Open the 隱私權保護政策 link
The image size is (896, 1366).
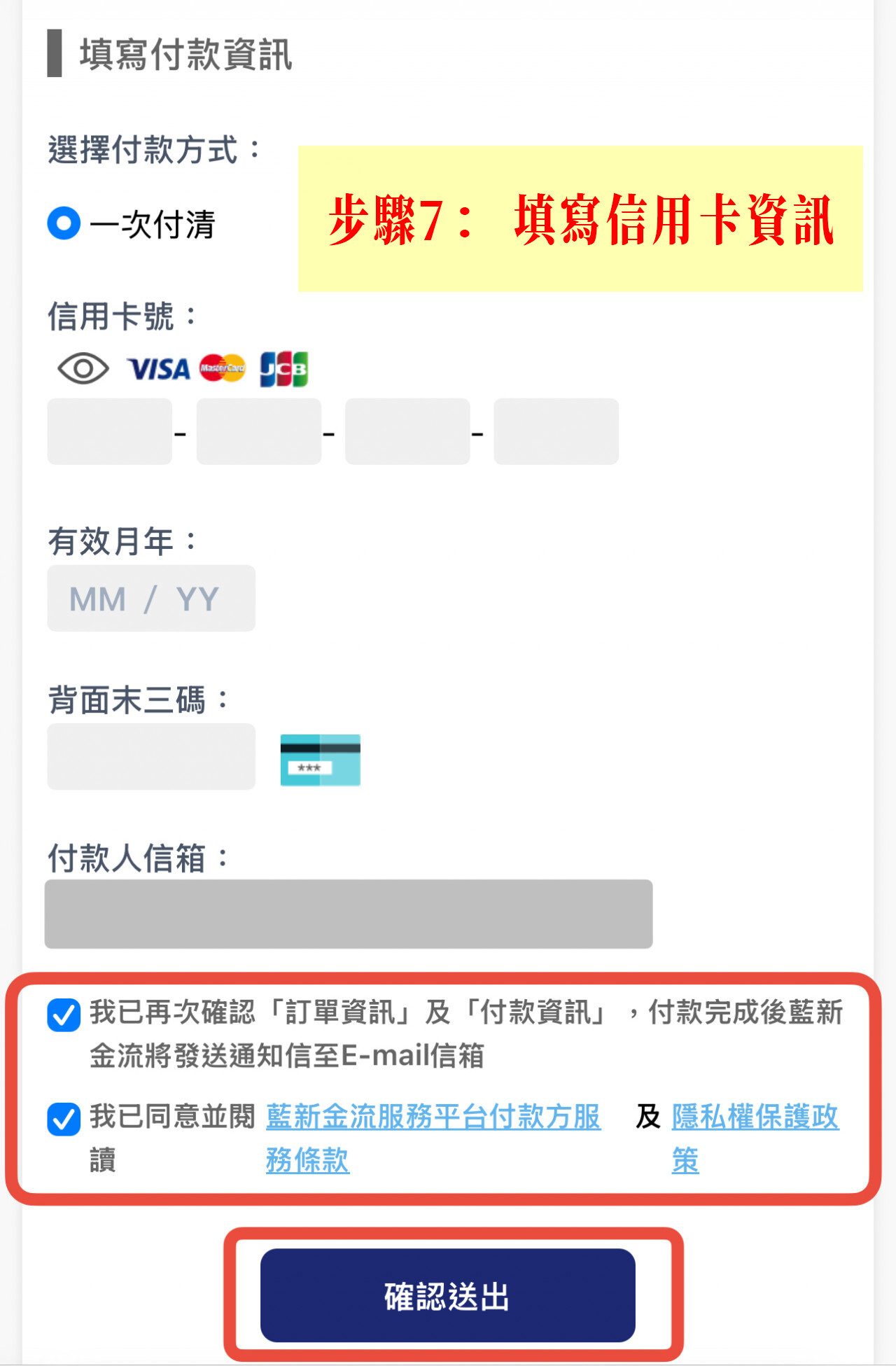pyautogui.click(x=755, y=1117)
